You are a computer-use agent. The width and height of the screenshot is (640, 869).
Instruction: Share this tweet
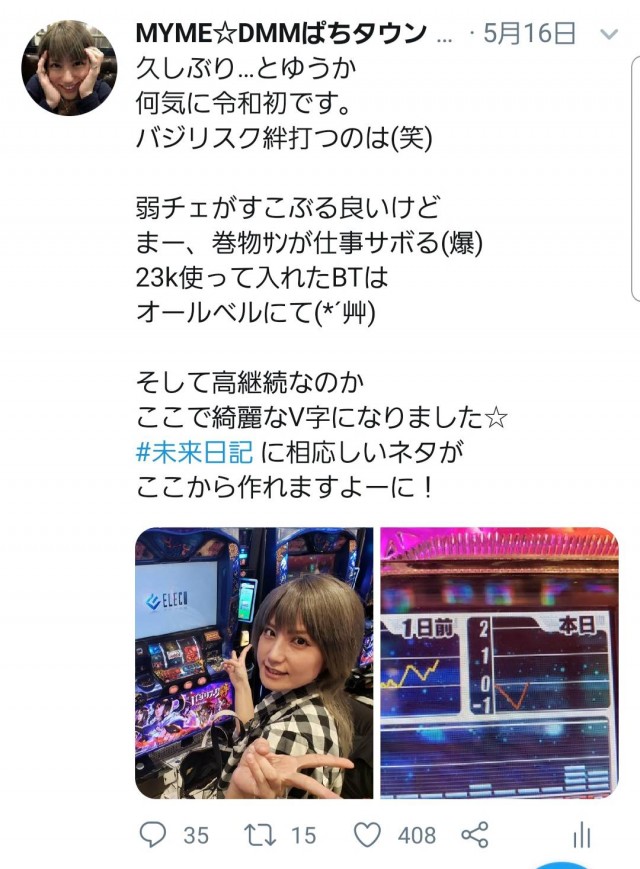pos(474,834)
